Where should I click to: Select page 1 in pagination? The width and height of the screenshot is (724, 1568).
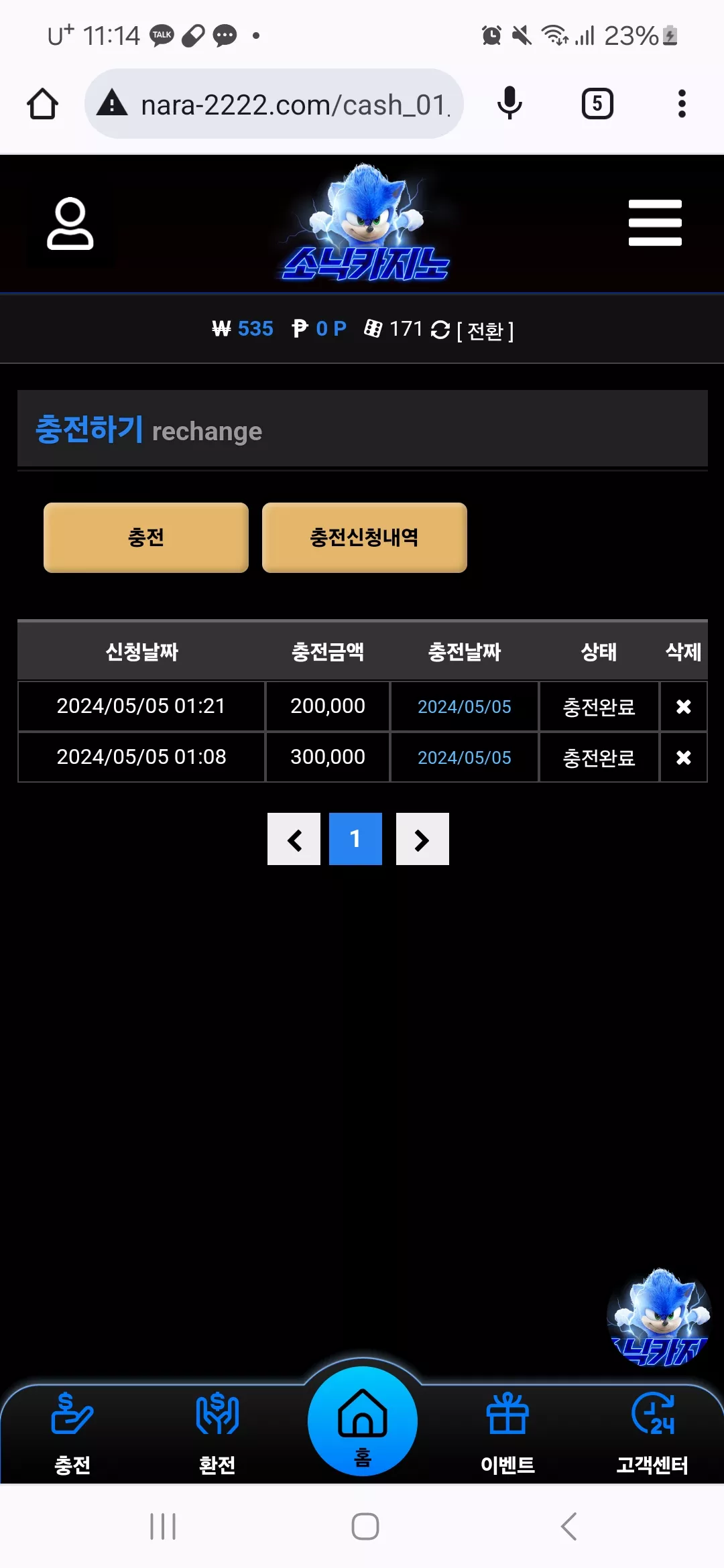click(x=355, y=839)
